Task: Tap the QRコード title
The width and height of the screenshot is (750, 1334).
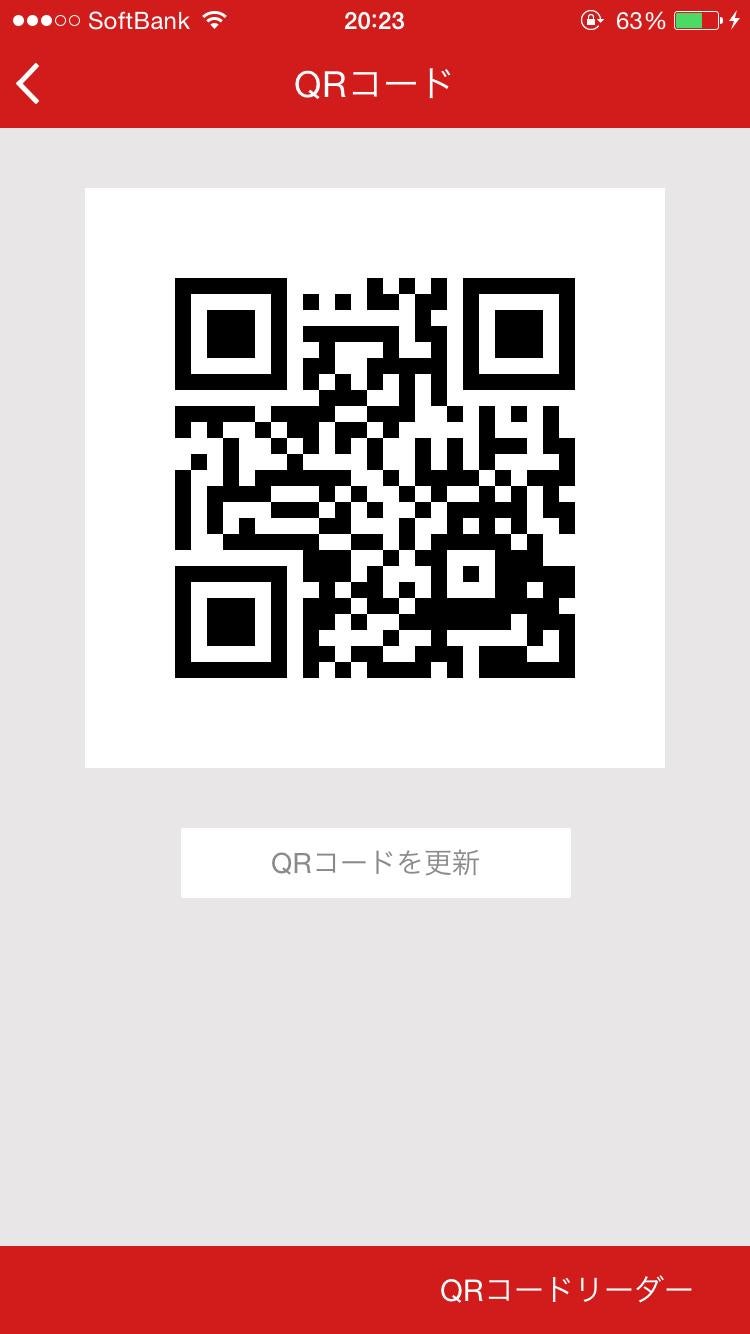Action: click(x=375, y=84)
